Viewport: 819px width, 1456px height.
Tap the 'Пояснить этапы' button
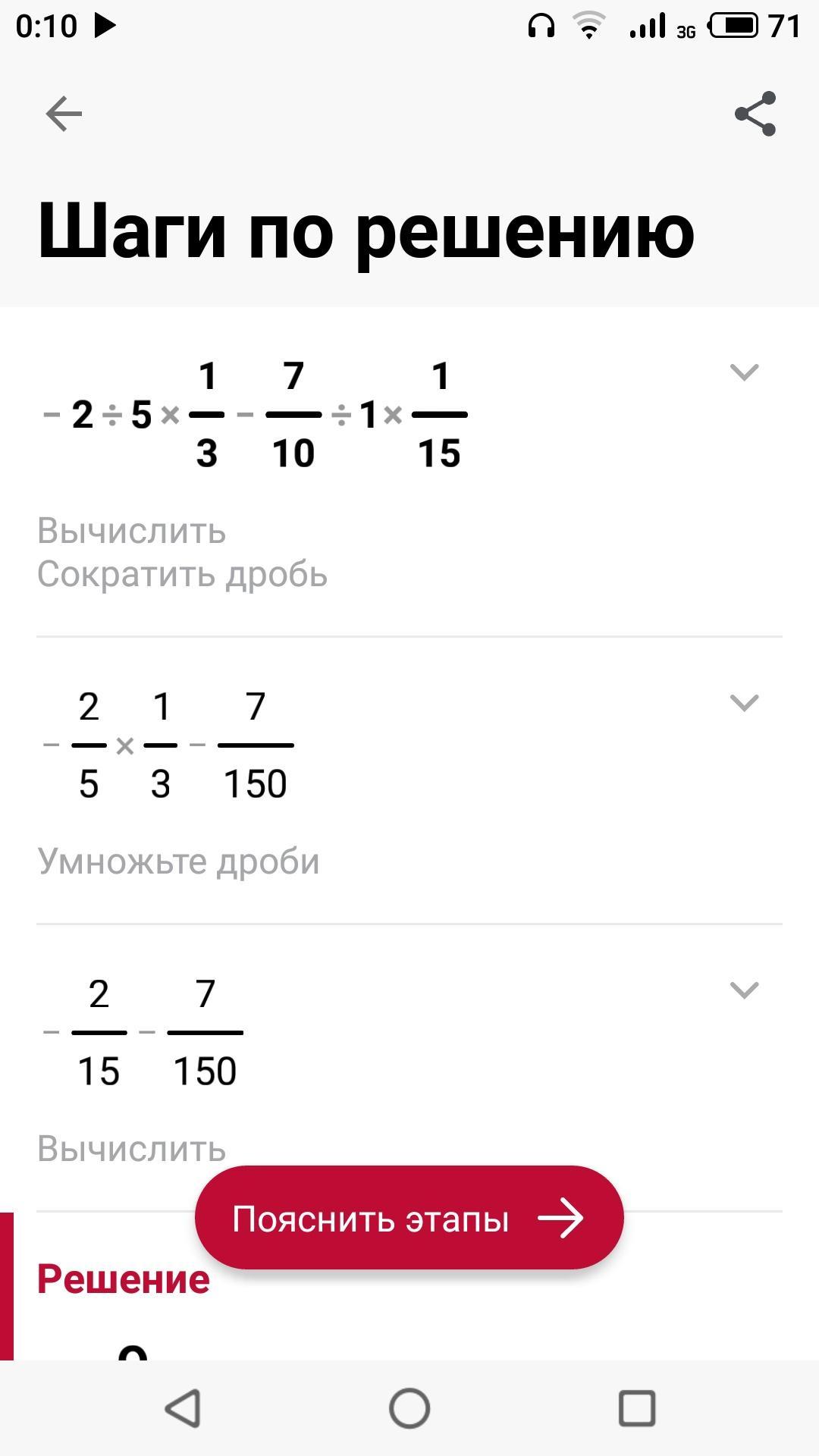[x=409, y=1219]
